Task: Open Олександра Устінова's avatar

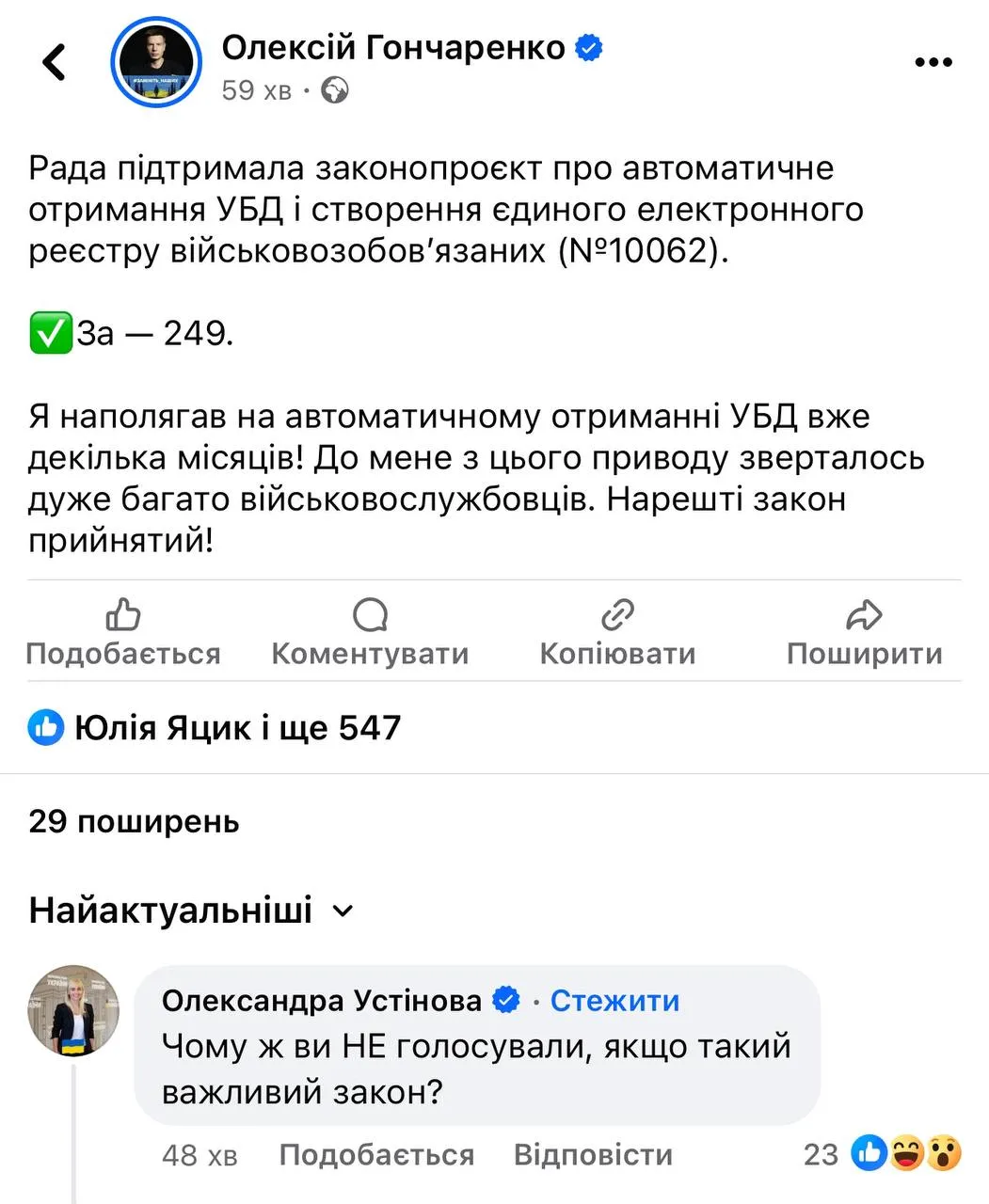Action: [74, 1009]
